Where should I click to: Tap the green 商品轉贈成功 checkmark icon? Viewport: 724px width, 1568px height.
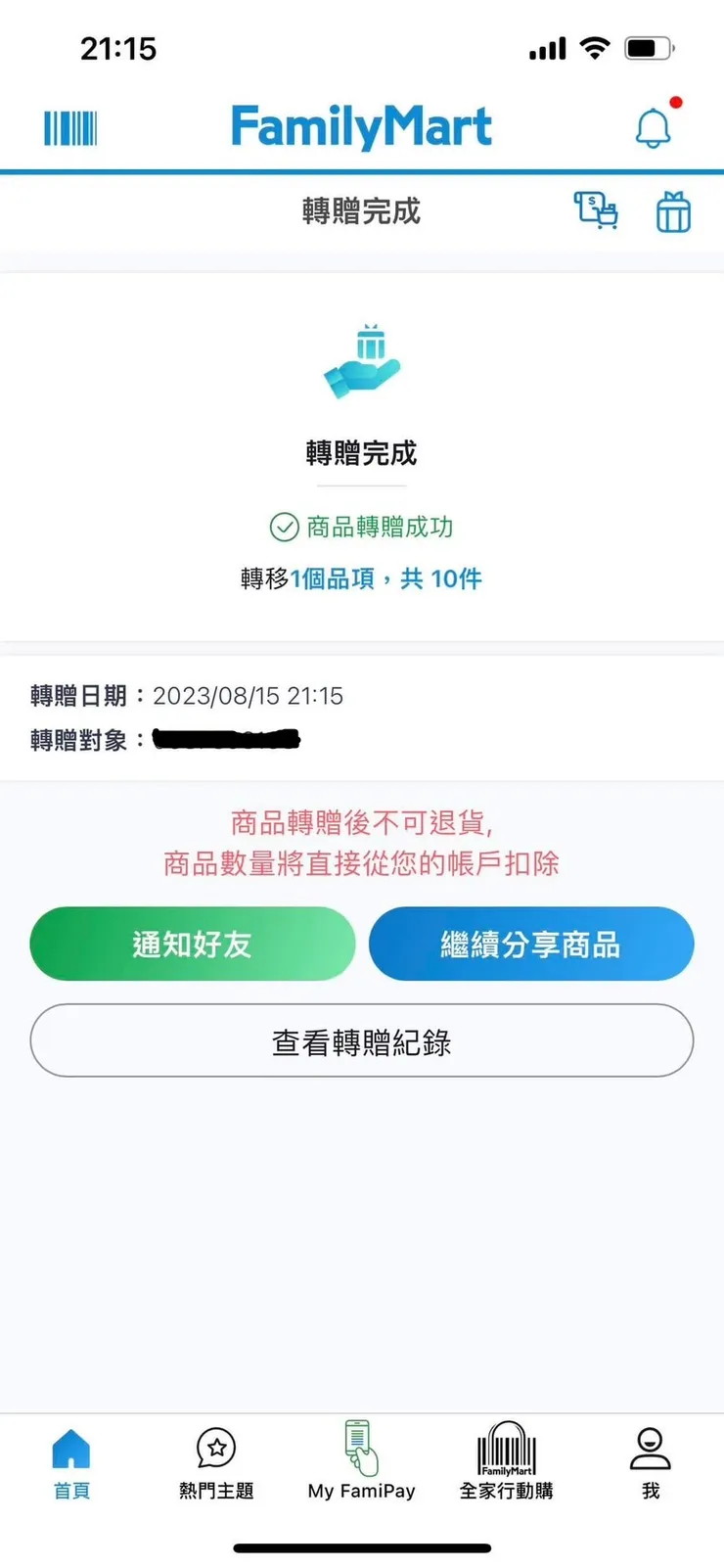tap(283, 528)
